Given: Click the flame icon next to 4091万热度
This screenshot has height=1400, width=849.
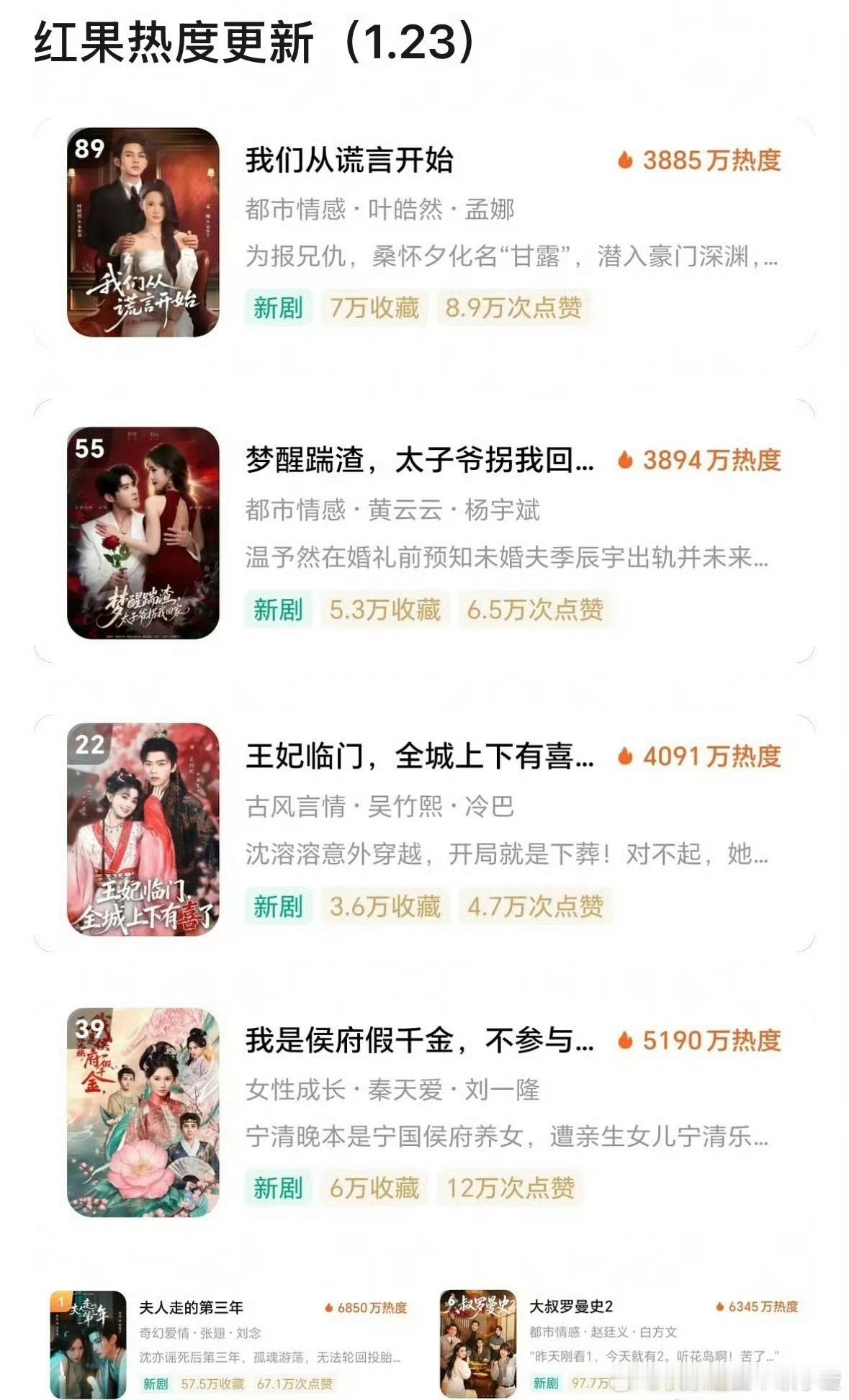Looking at the screenshot, I should (626, 757).
